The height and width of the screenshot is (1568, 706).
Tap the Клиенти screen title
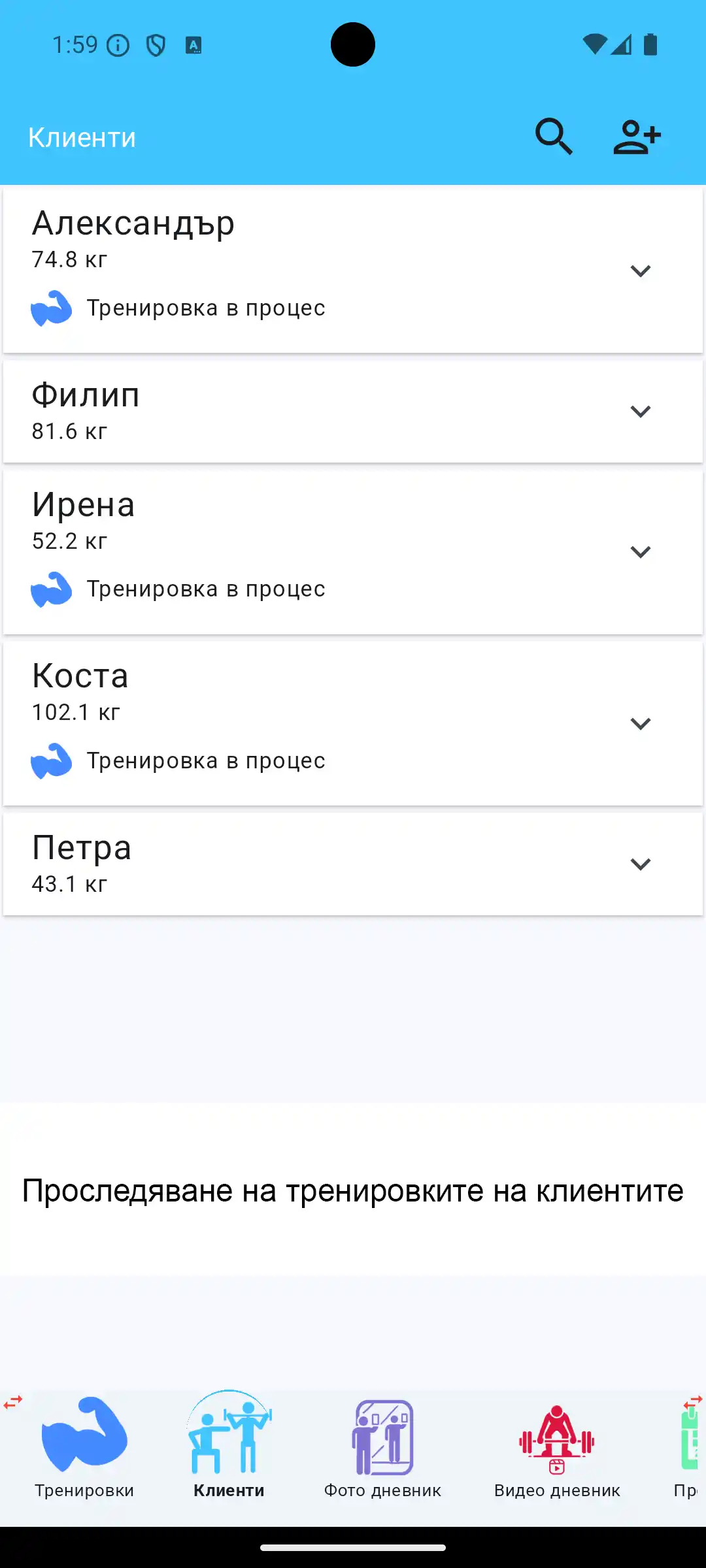point(81,136)
